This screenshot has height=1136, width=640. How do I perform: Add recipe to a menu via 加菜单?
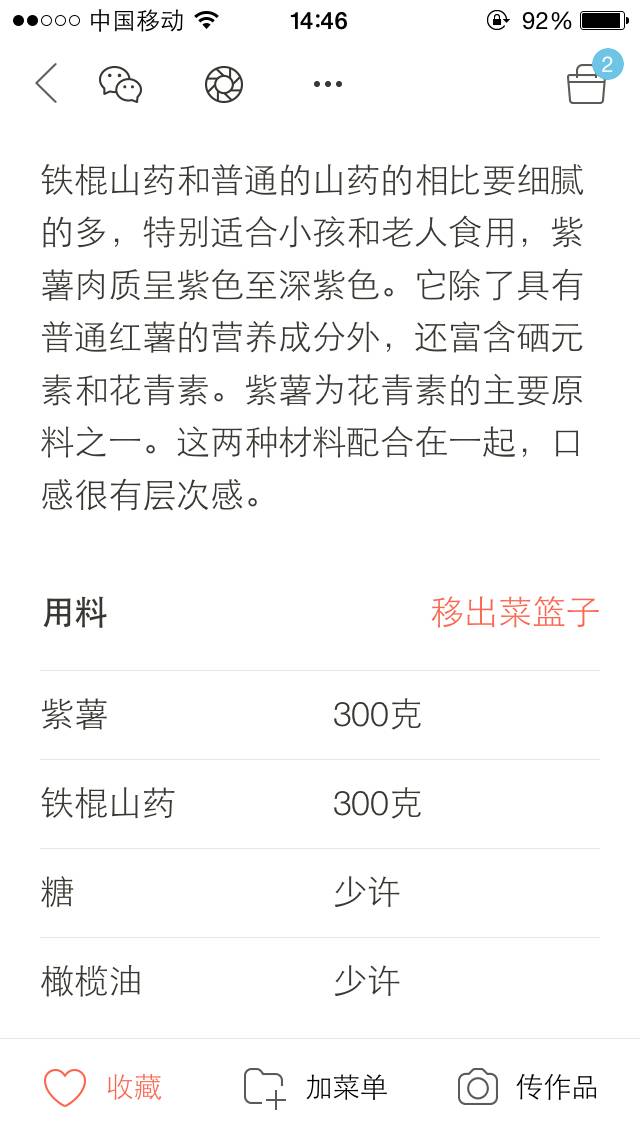tap(316, 1087)
